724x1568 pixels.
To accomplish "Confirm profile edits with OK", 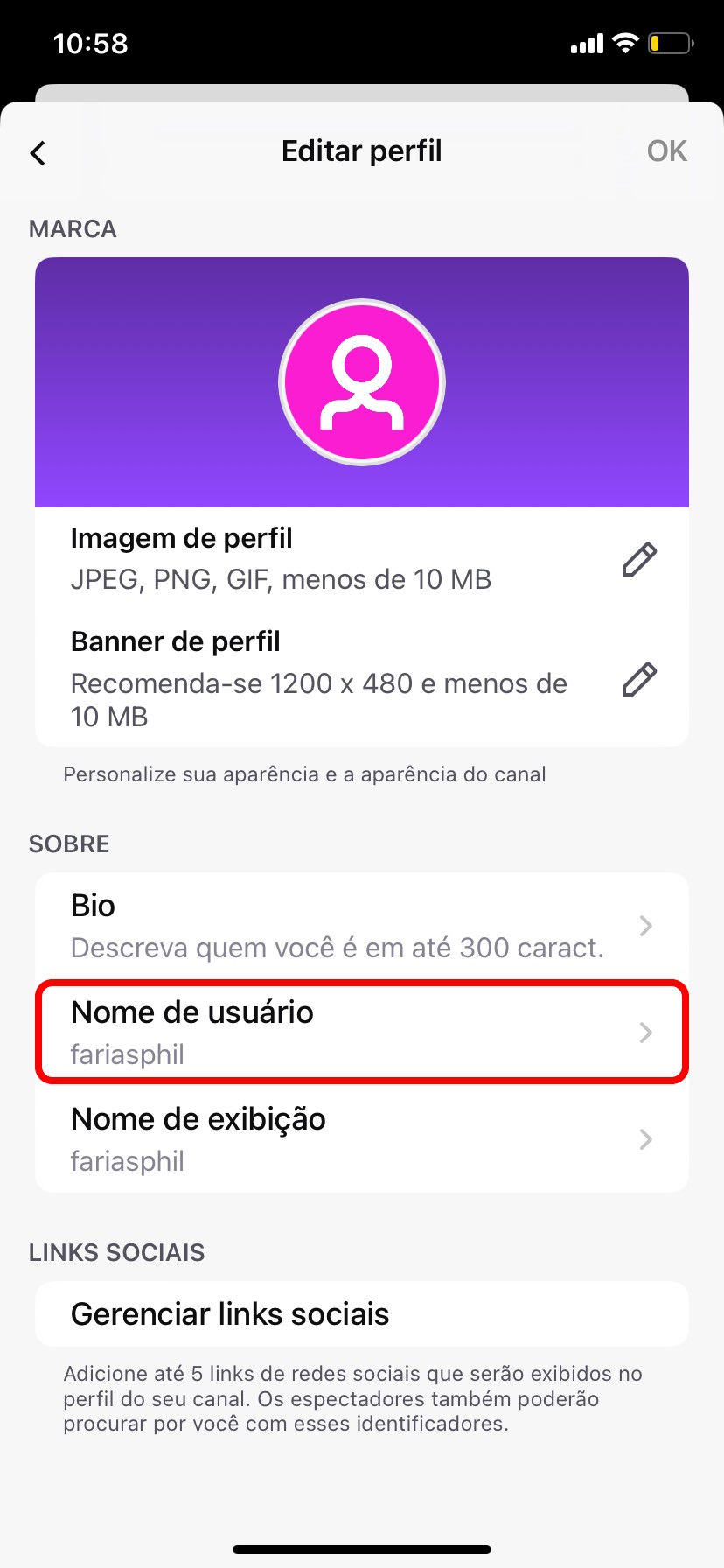I will click(x=666, y=151).
